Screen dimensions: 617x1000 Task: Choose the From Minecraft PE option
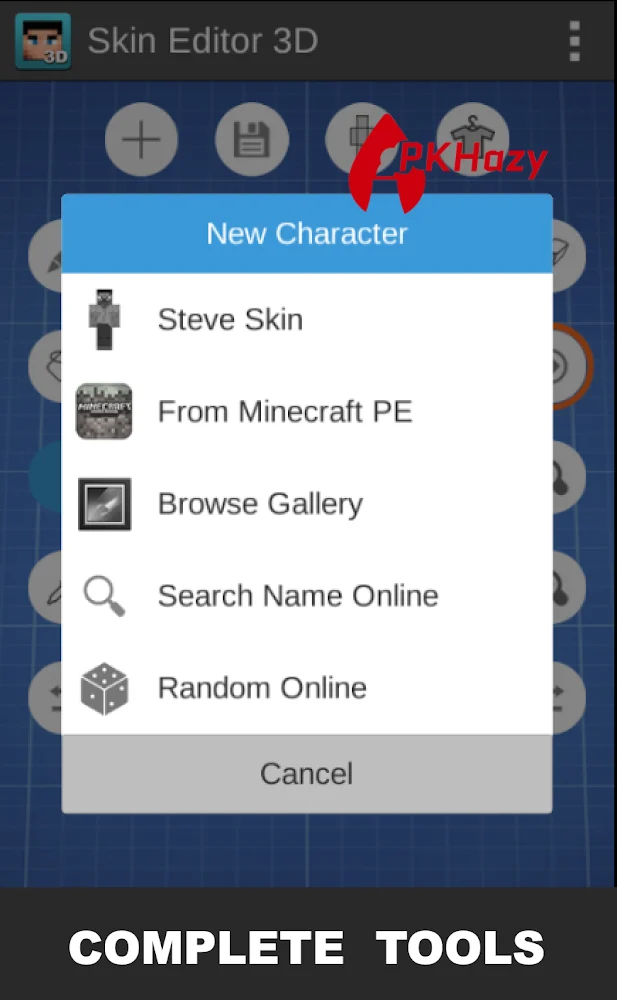pyautogui.click(x=306, y=411)
